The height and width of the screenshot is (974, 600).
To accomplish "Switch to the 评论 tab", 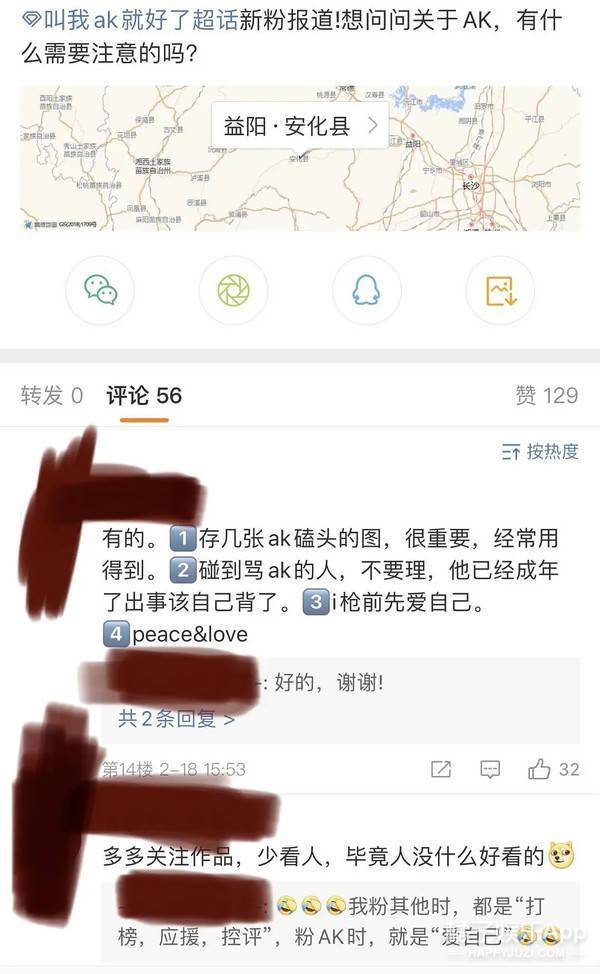I will click(x=144, y=396).
